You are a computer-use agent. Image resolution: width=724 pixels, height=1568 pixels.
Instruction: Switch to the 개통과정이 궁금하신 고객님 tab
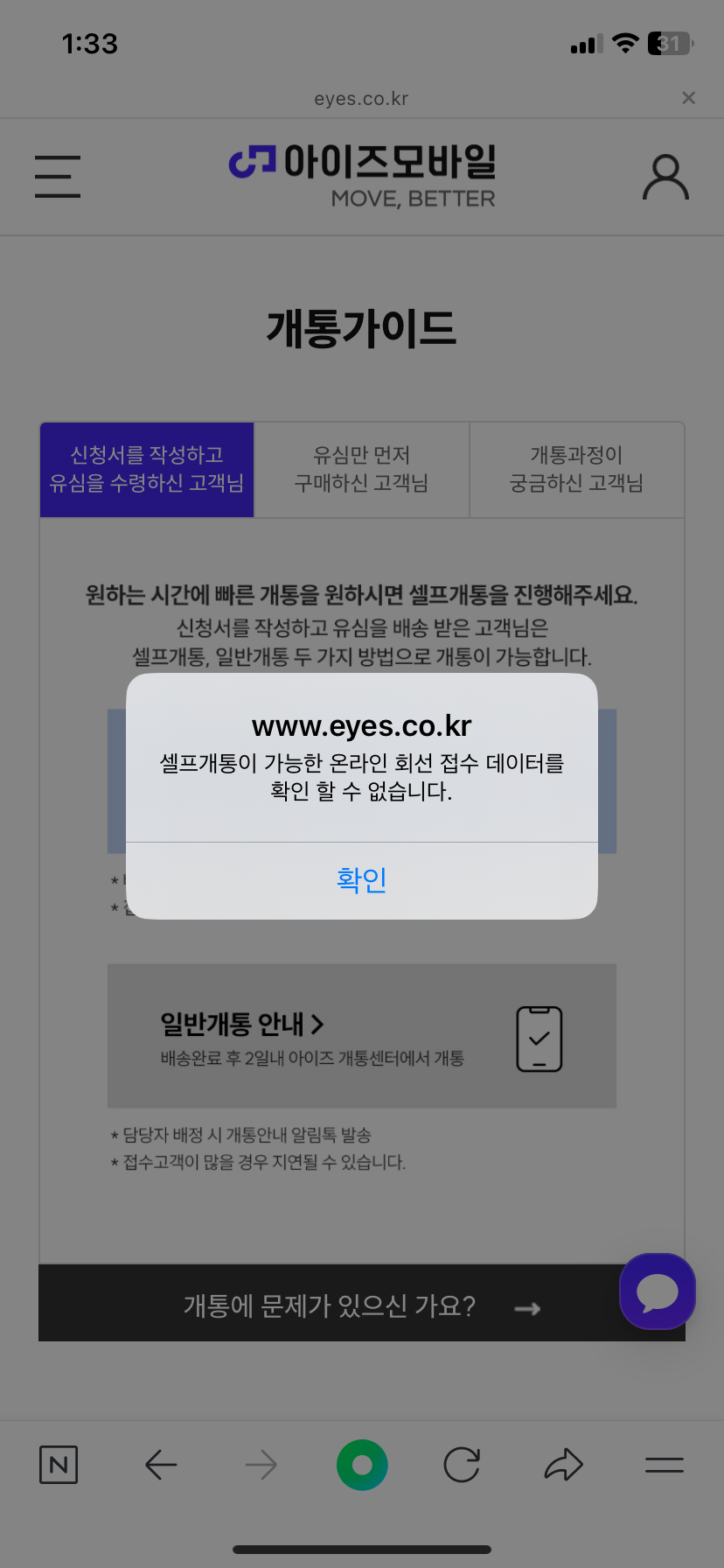[x=576, y=469]
